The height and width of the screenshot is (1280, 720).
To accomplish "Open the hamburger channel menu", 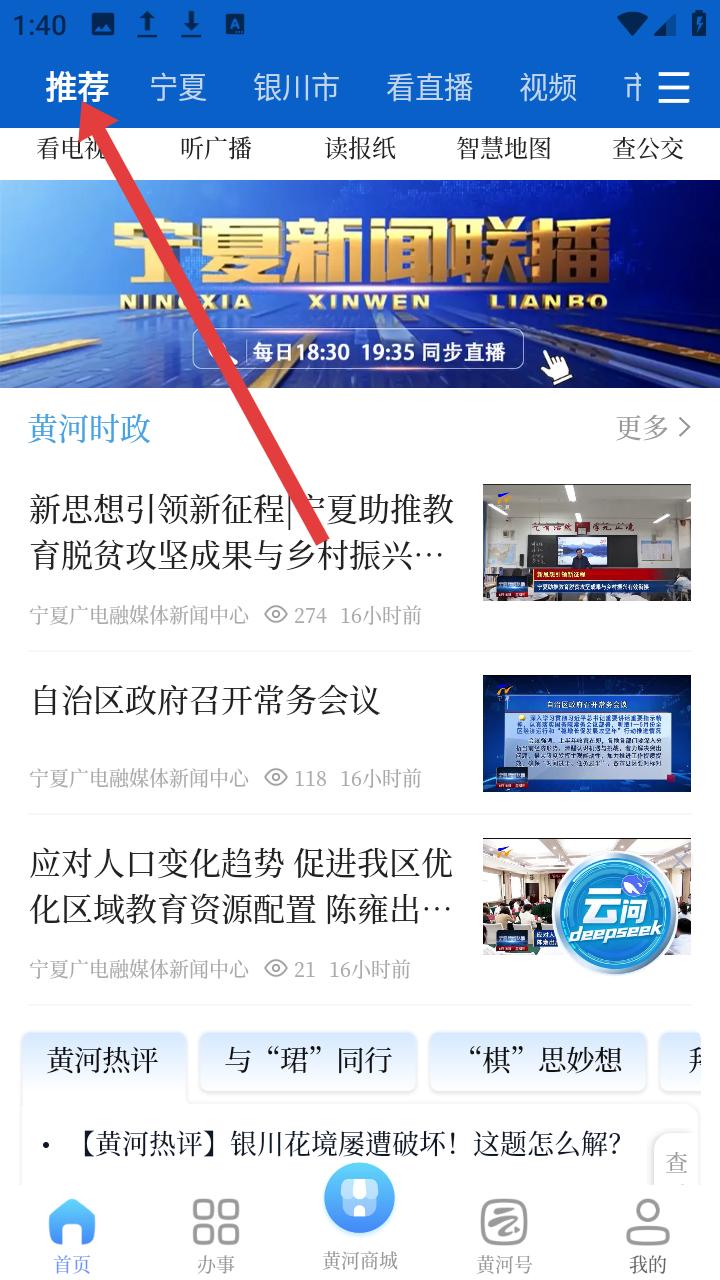I will tap(673, 88).
